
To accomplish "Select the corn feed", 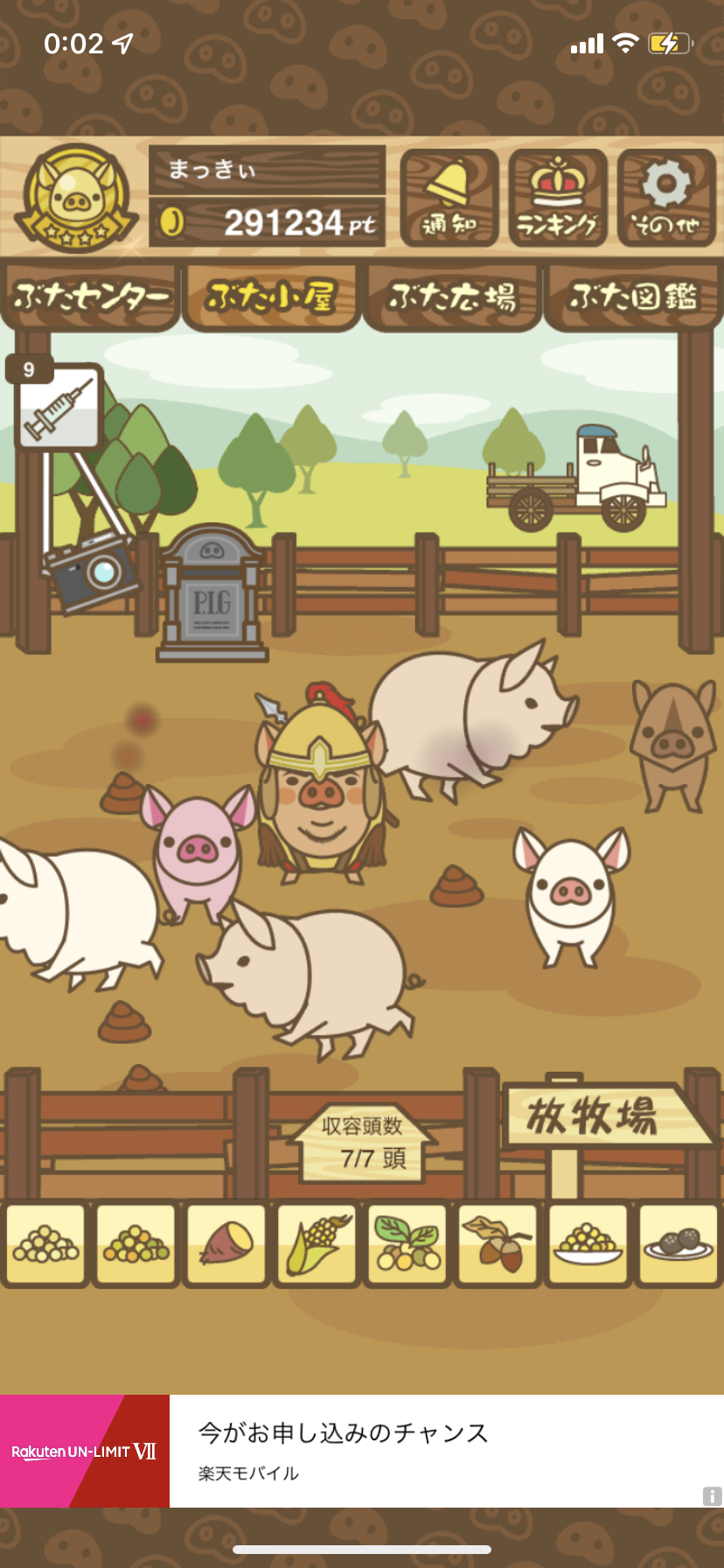I will coord(317,1244).
